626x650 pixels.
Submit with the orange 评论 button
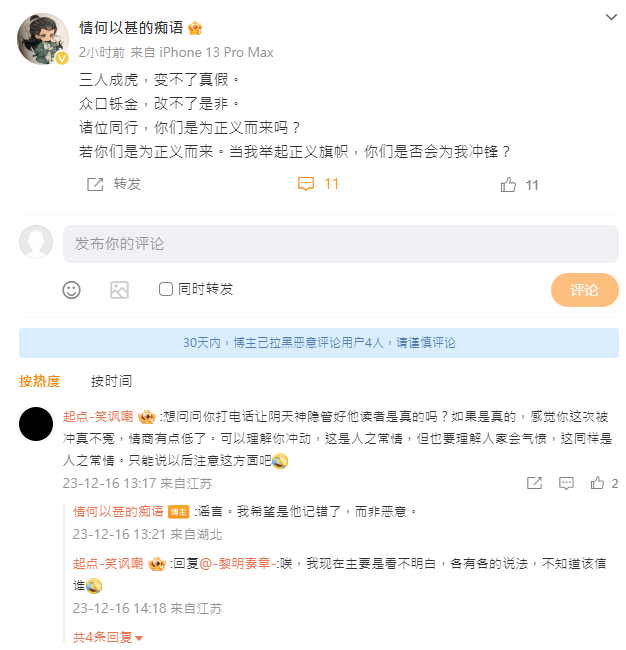point(584,290)
